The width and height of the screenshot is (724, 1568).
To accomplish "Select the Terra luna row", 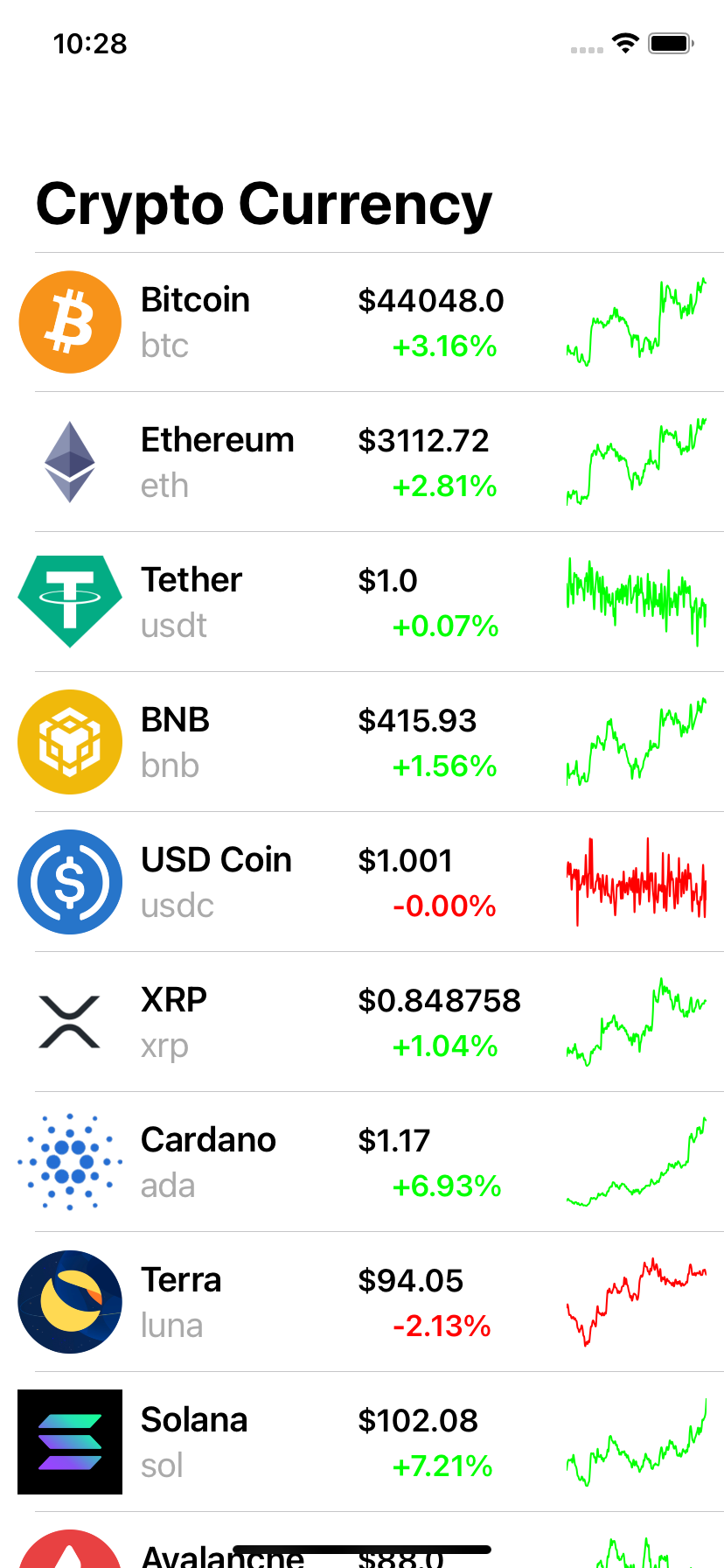I will pyautogui.click(x=362, y=1302).
